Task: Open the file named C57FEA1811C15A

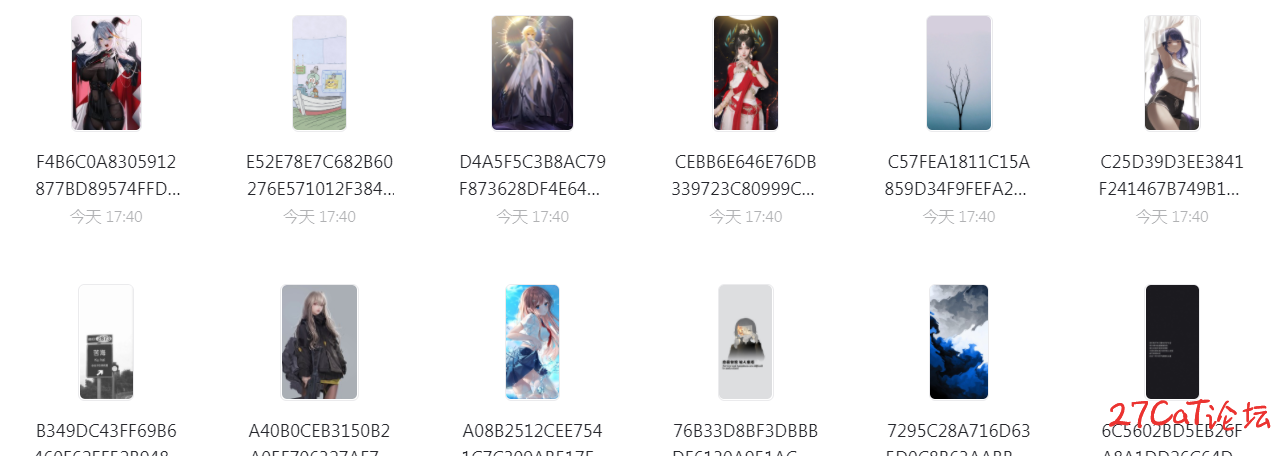Action: click(958, 73)
